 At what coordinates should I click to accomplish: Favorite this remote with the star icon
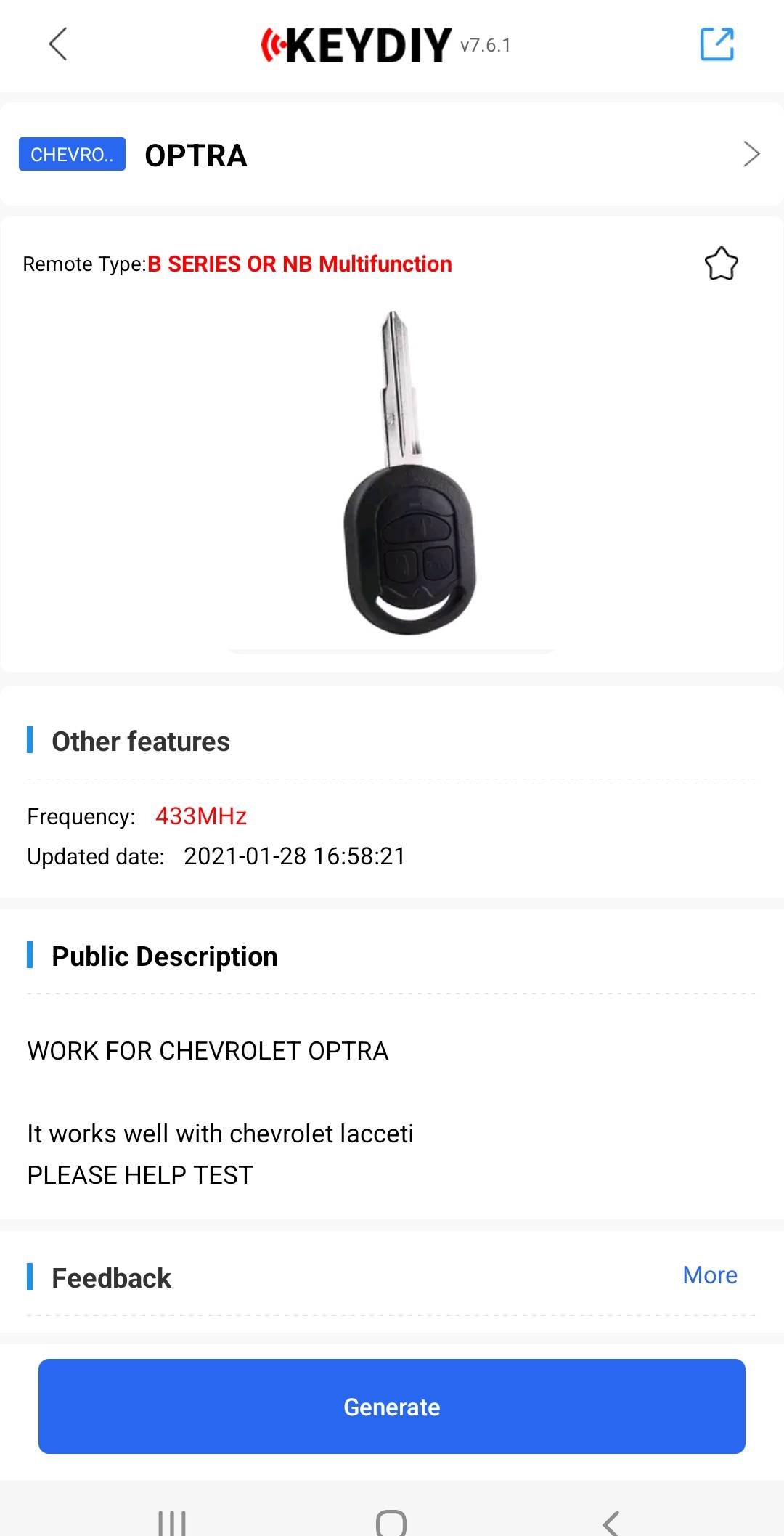click(x=721, y=264)
